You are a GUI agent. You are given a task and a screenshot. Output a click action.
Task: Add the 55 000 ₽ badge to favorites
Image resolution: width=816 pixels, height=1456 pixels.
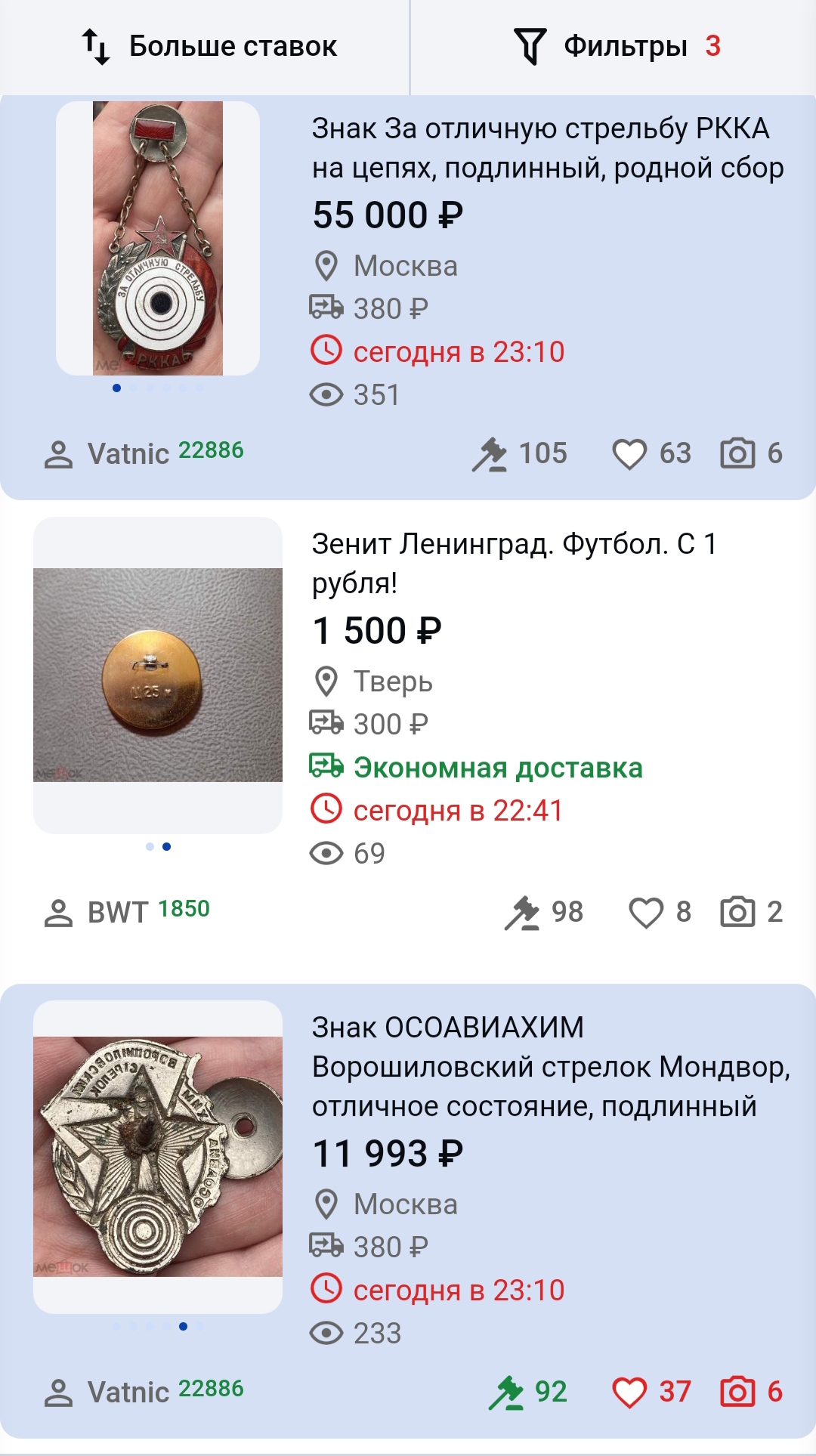629,454
